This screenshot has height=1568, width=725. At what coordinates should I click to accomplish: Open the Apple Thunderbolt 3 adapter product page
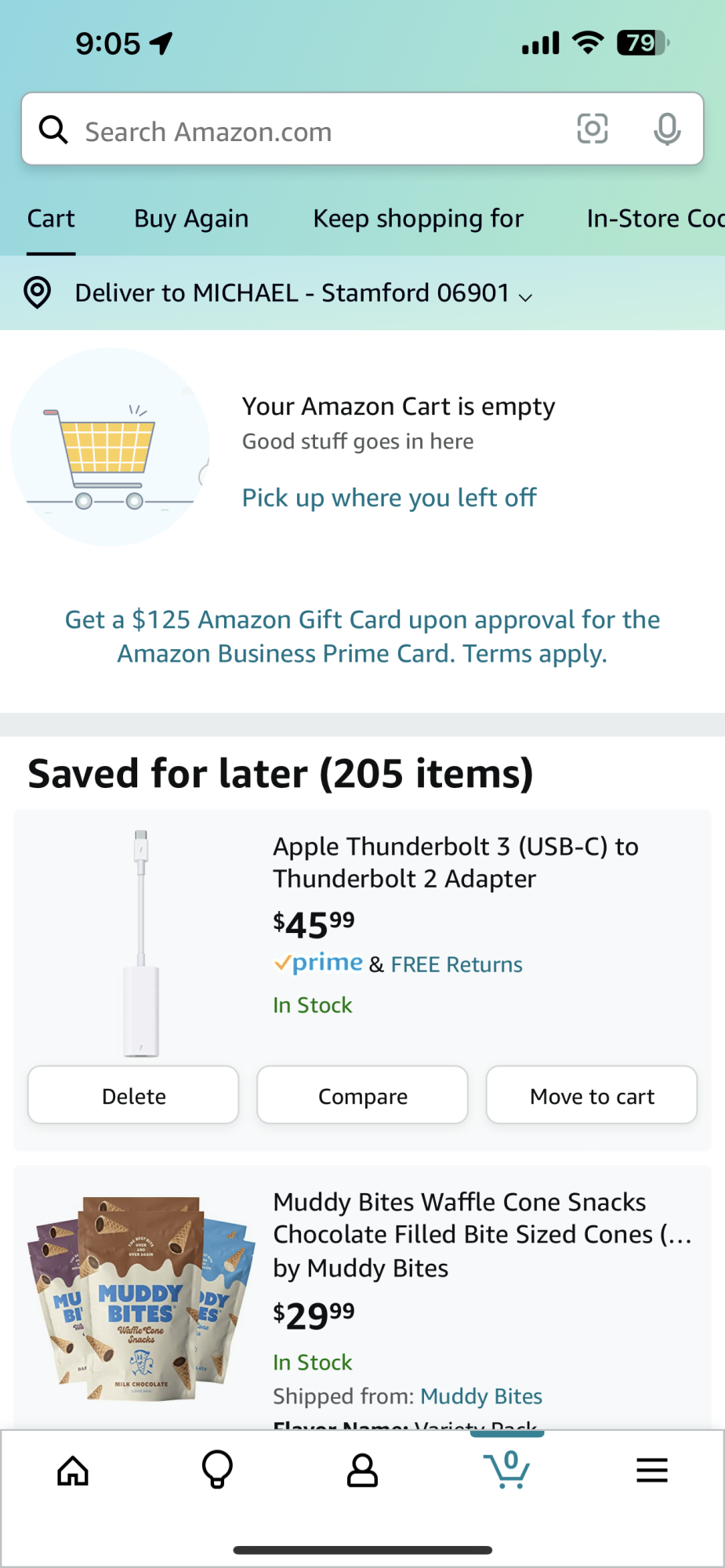coord(455,862)
